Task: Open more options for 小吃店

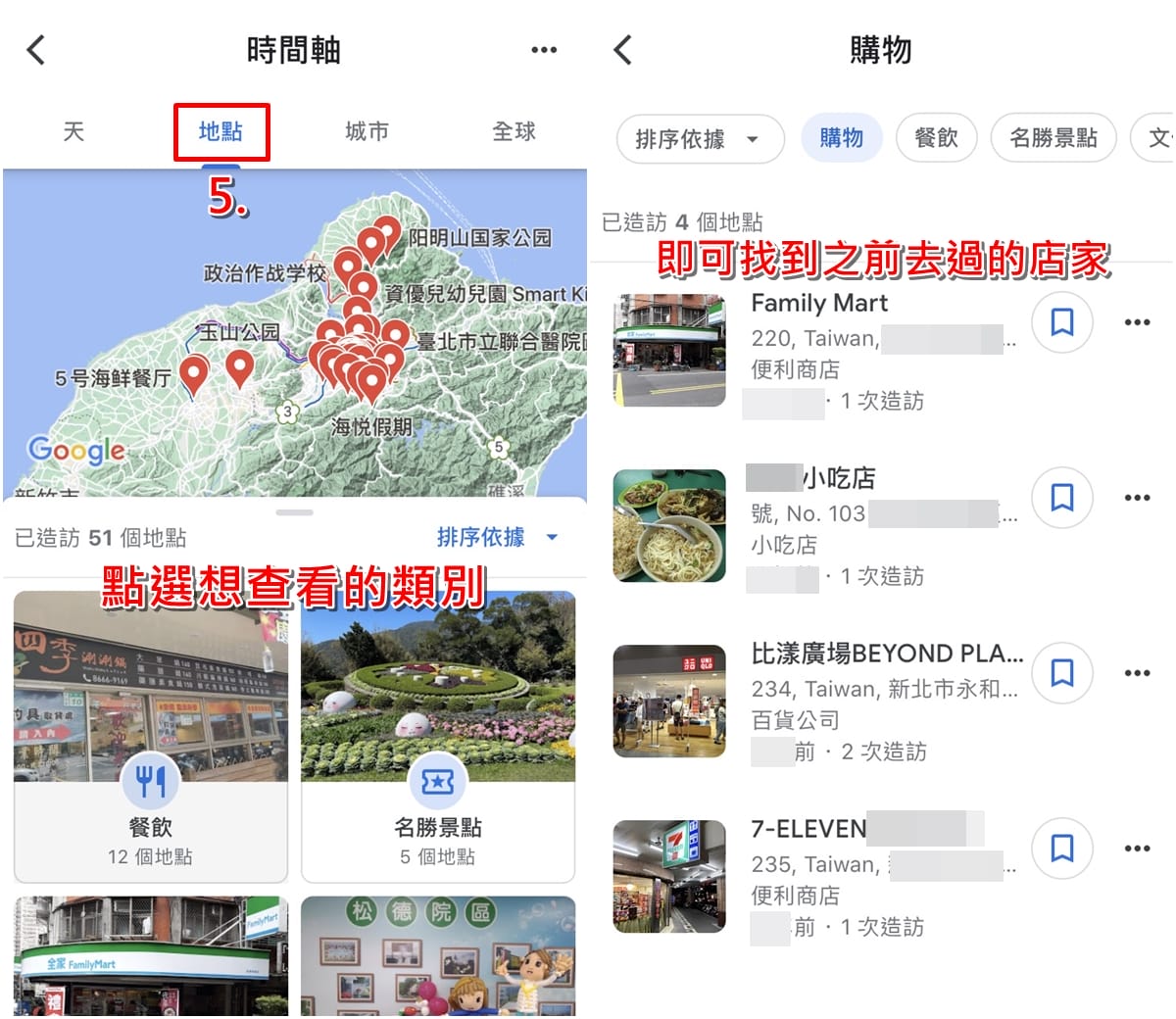Action: [x=1137, y=497]
